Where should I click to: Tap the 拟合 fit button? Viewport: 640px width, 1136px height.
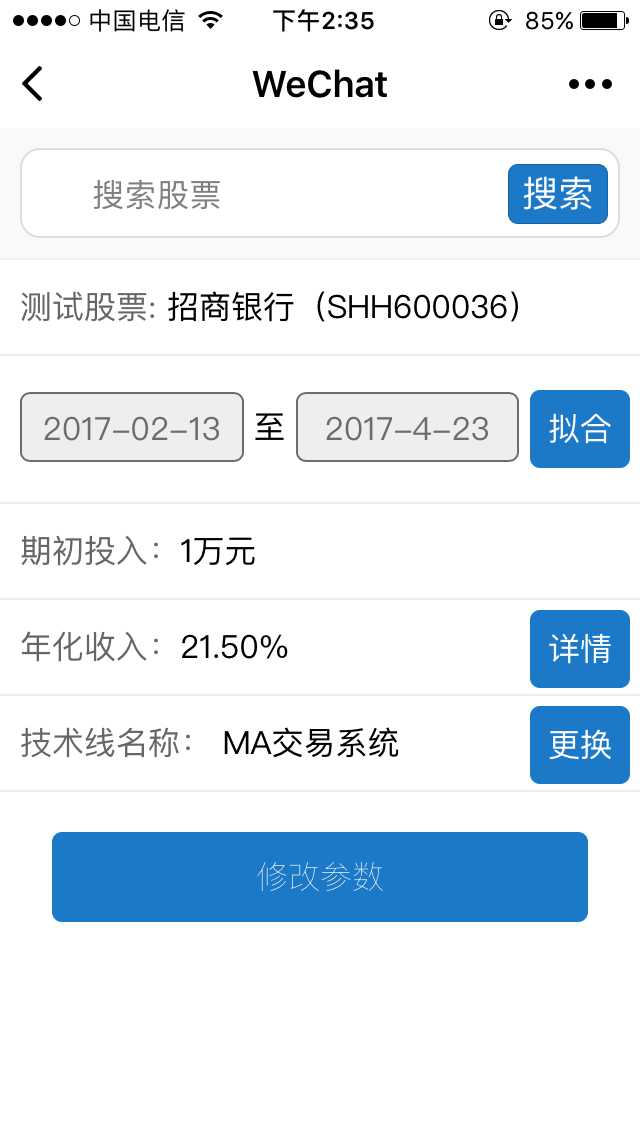[x=580, y=429]
